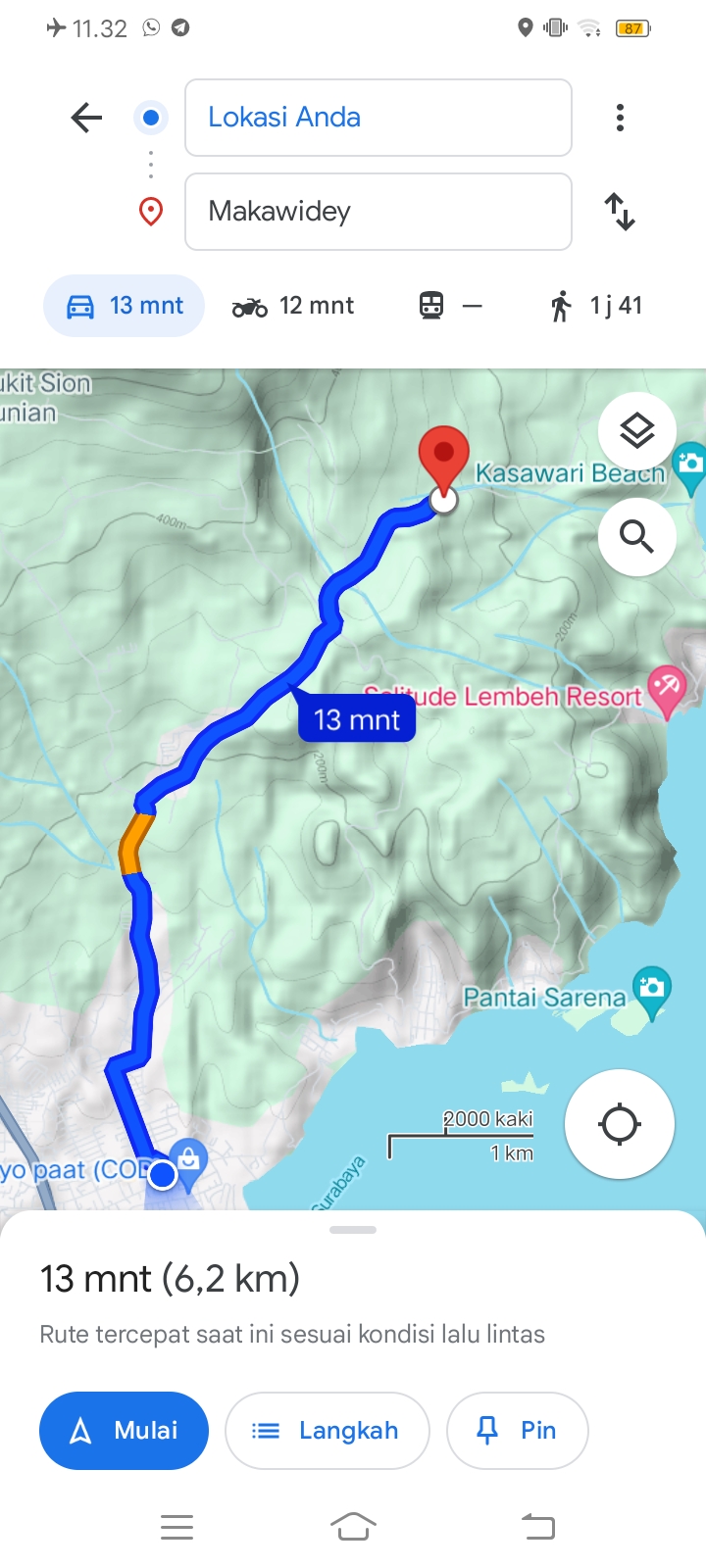
Task: Change the Makawidey destination field
Action: point(378,212)
